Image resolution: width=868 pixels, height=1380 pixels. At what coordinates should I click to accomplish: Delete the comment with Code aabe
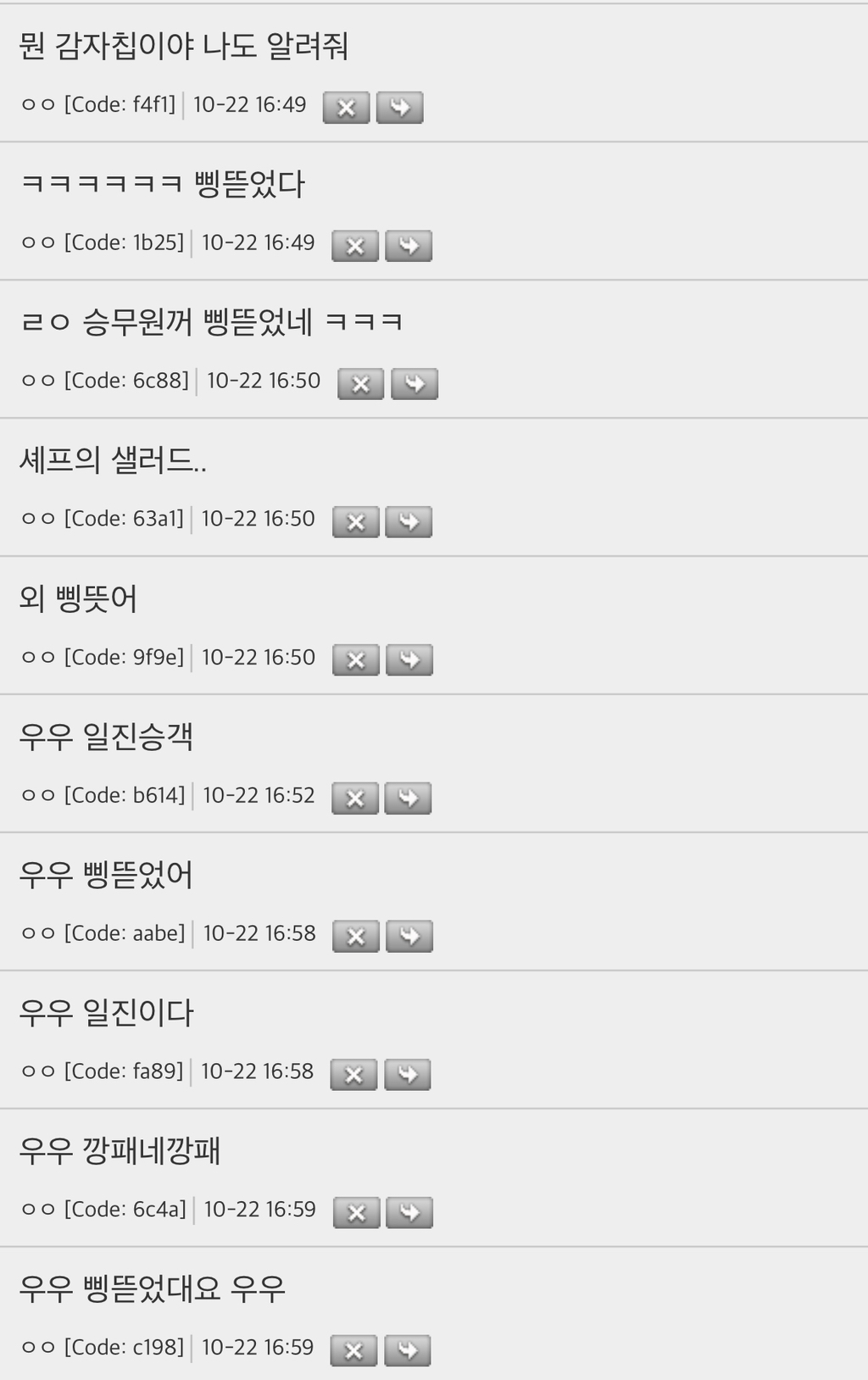click(355, 937)
